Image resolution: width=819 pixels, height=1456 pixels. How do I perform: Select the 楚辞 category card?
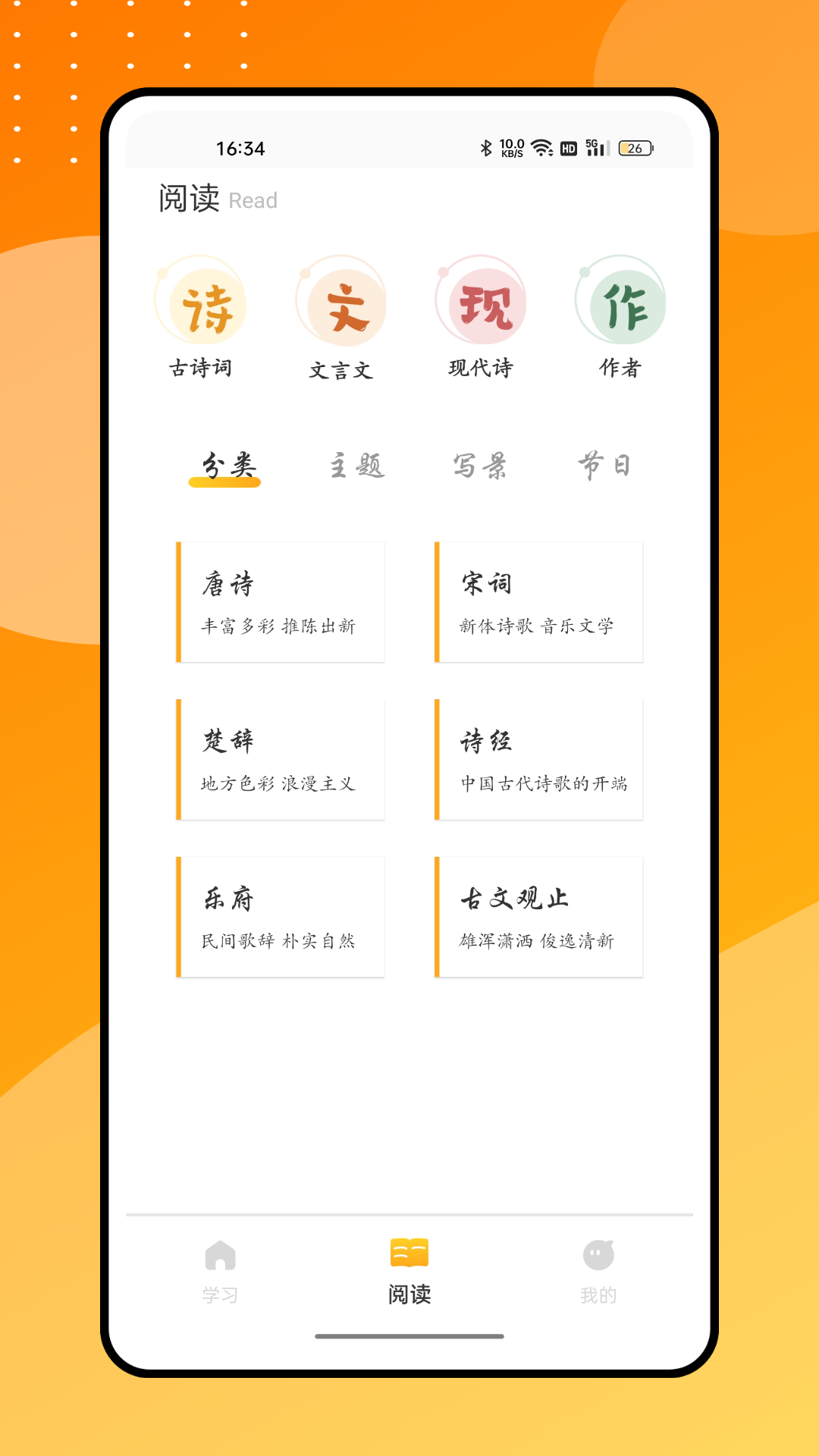click(x=280, y=759)
